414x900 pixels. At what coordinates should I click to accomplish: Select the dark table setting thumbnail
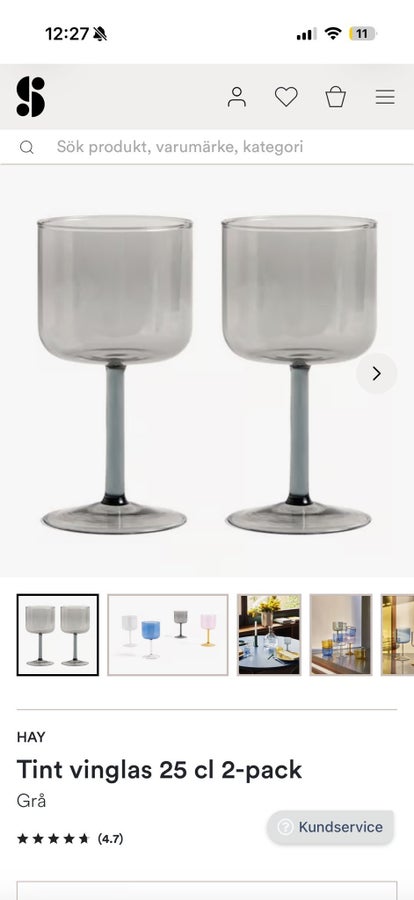269,635
